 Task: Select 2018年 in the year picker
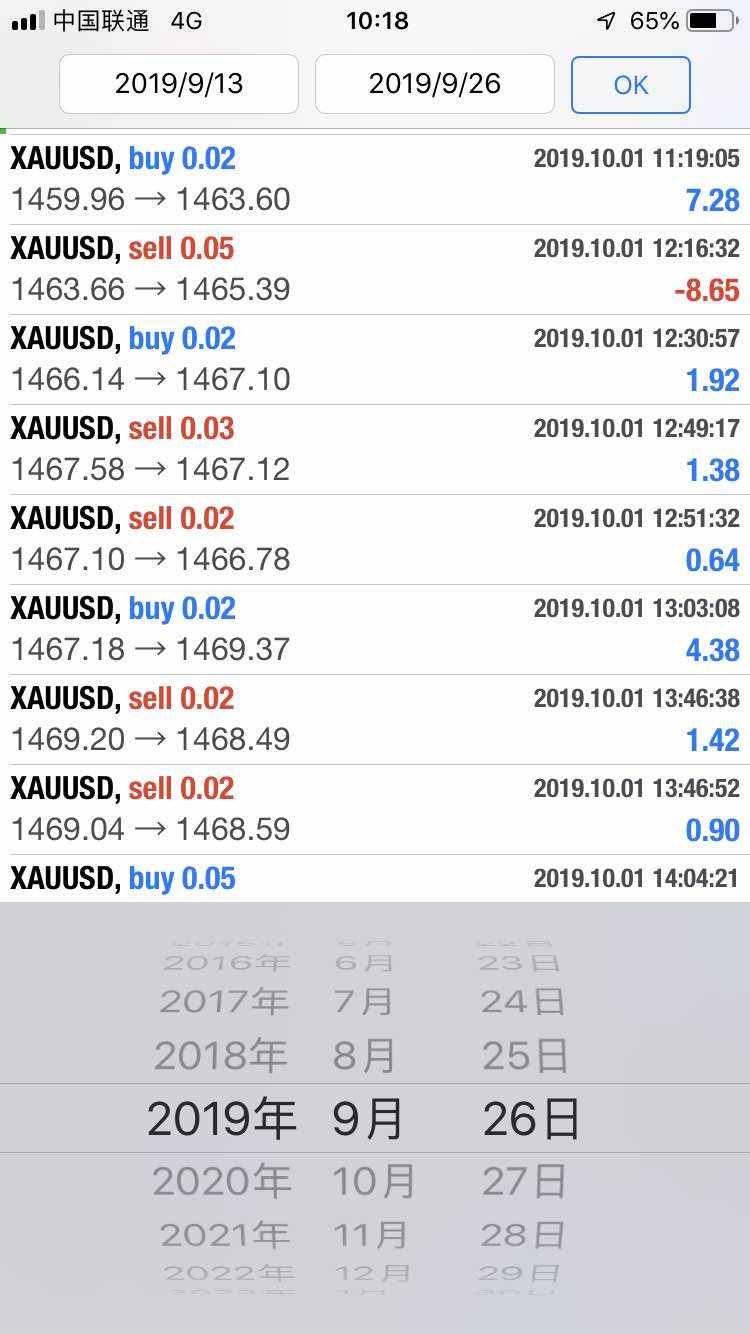click(221, 1056)
